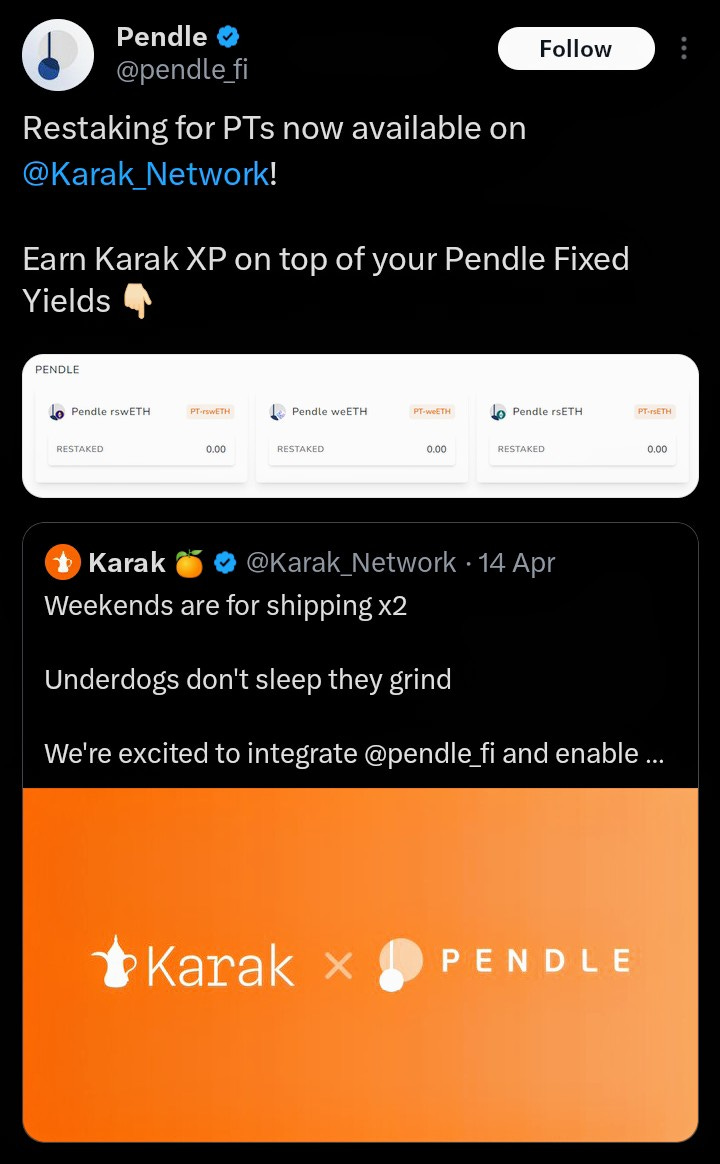Open Pendle's profile avatar

[x=57, y=55]
